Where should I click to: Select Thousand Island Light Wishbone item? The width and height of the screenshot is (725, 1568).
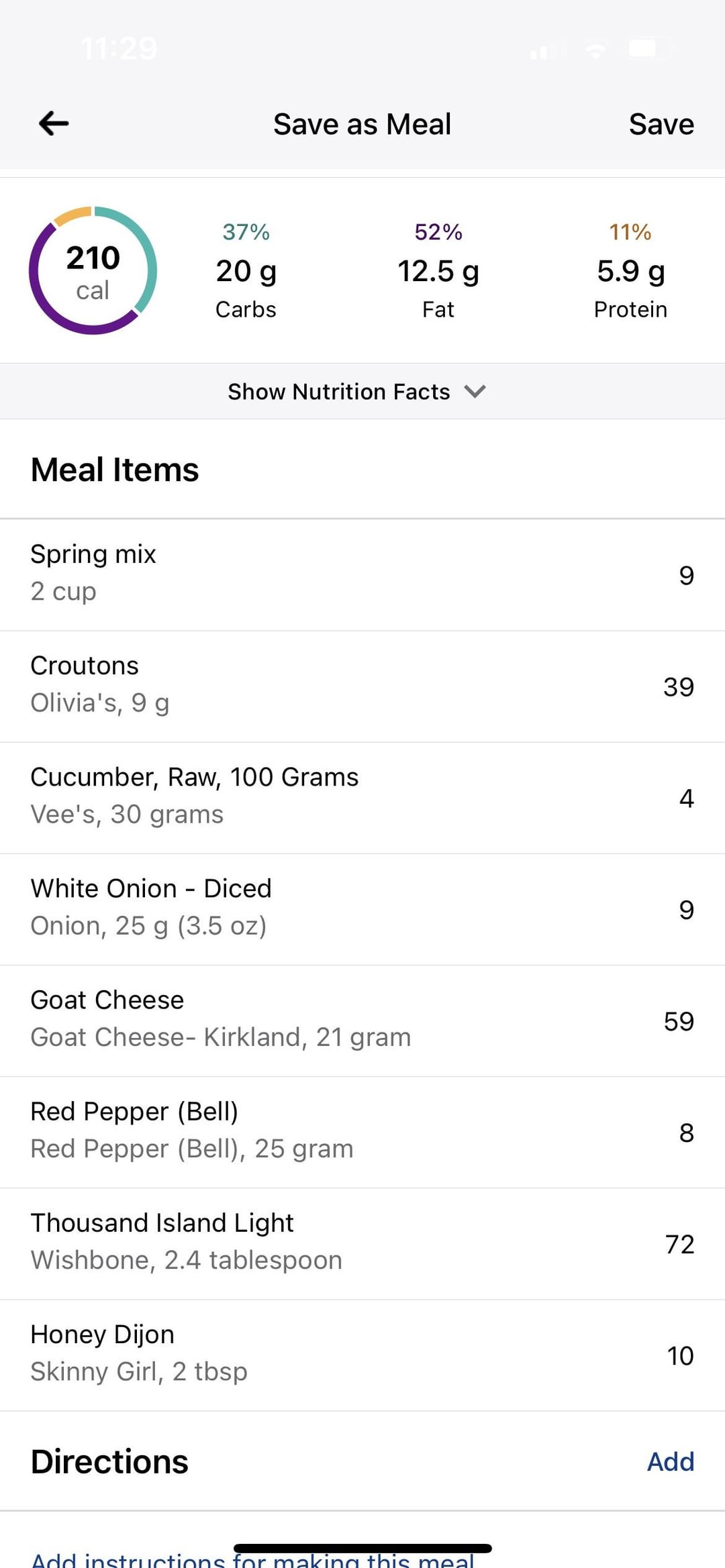point(362,1243)
